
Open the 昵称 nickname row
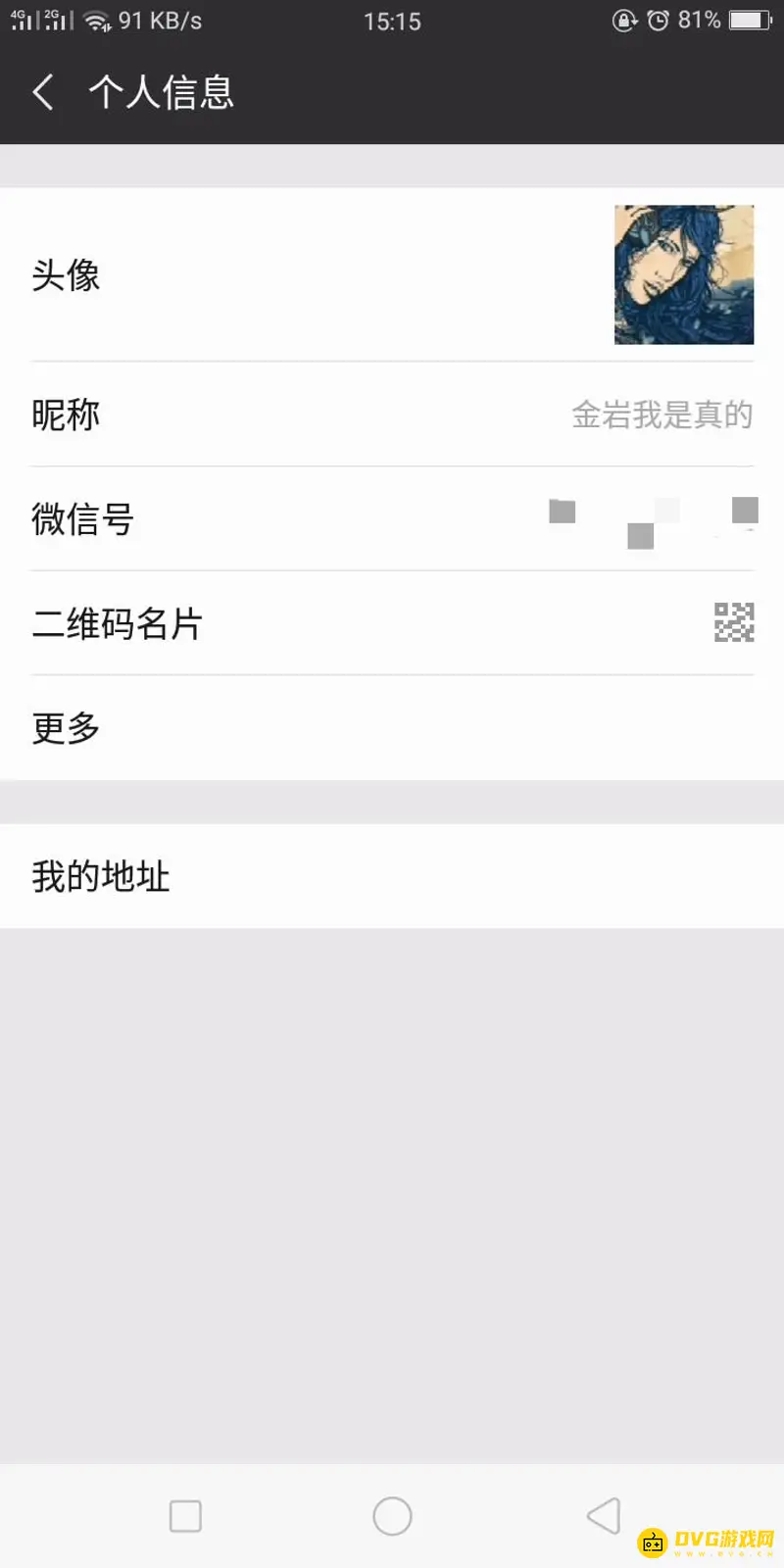[392, 414]
